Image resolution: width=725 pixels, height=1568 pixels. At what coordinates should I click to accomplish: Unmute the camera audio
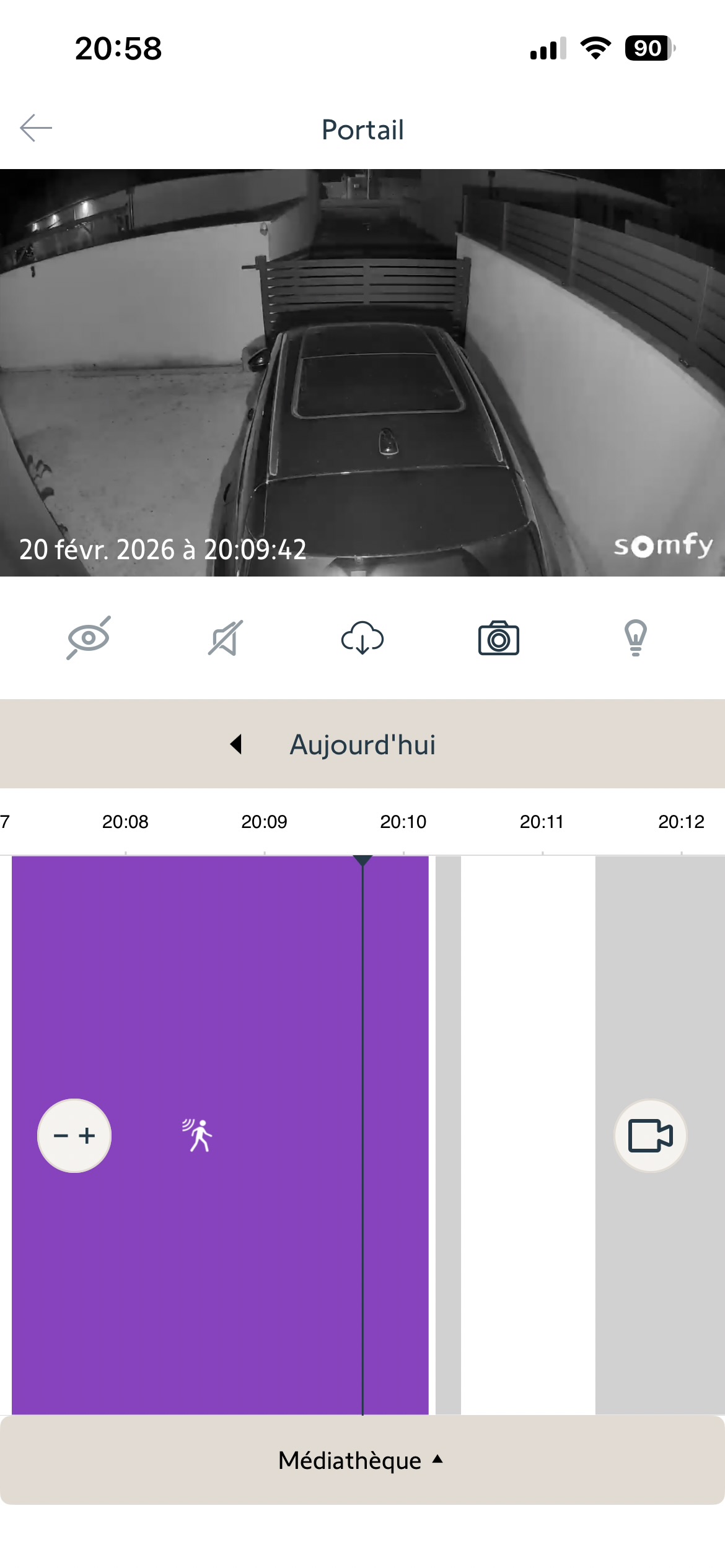click(226, 638)
